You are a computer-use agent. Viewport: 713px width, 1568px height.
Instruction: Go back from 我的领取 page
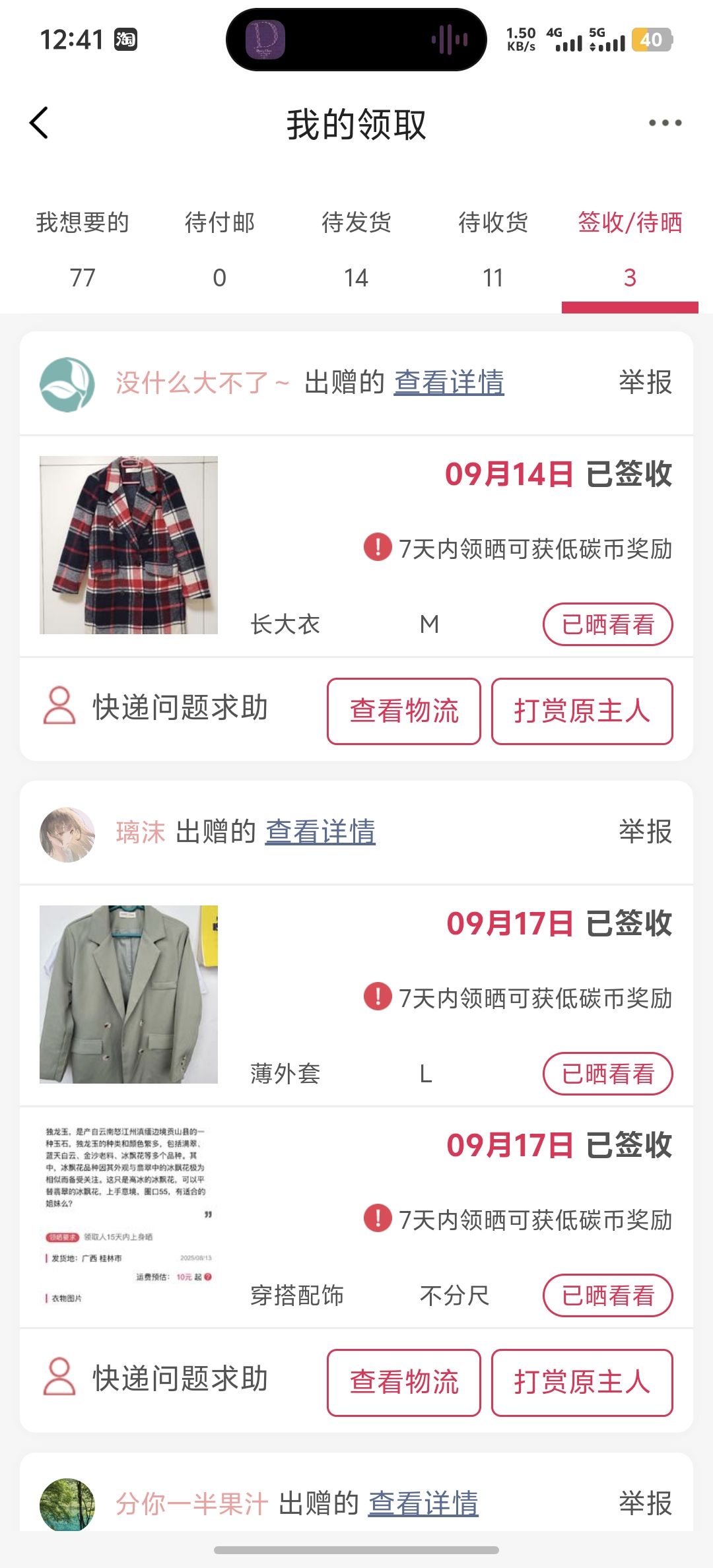pyautogui.click(x=40, y=123)
